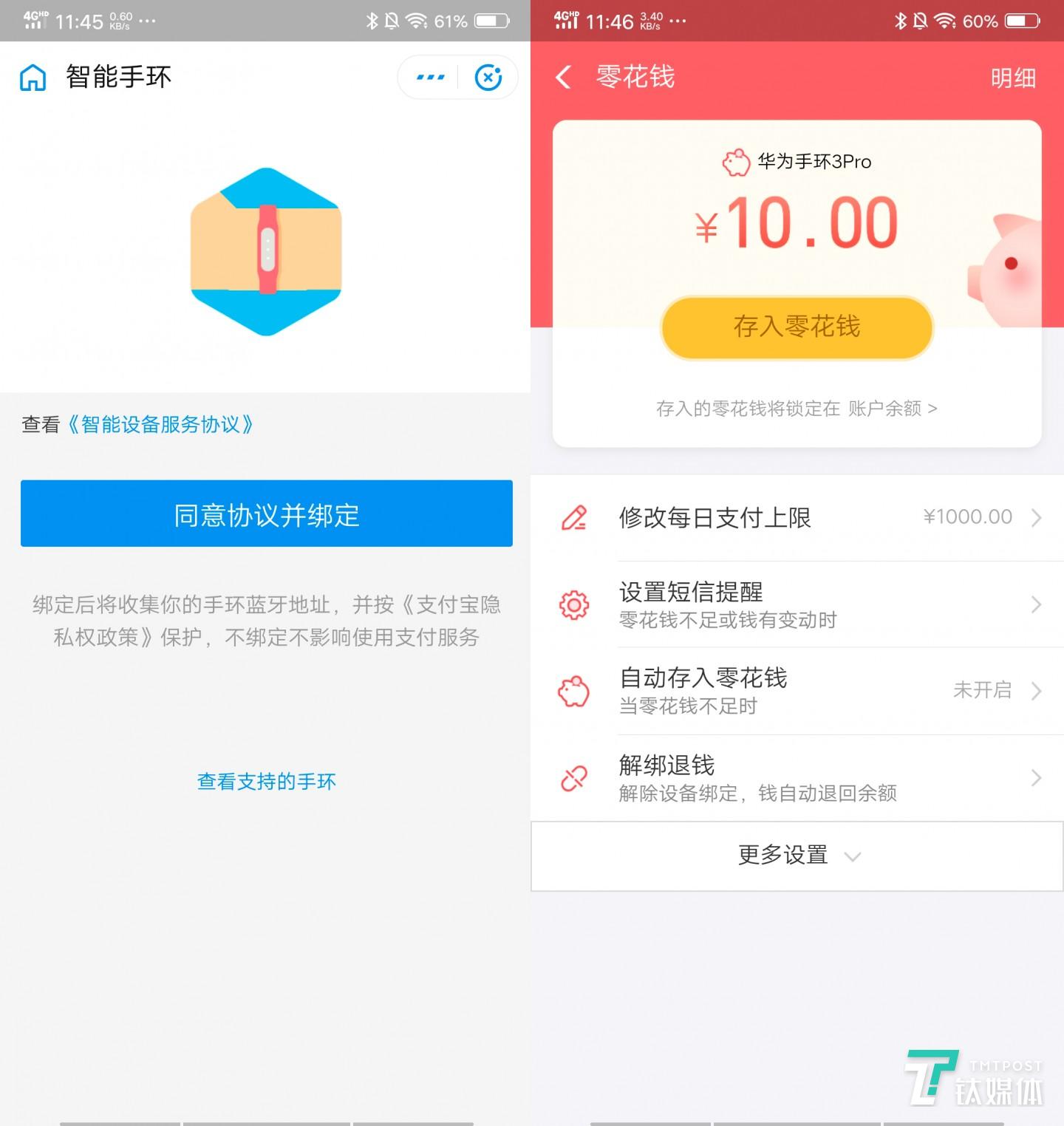The width and height of the screenshot is (1064, 1126).
Task: Select the red pencil icon beside 修改每日支付上限
Action: [x=574, y=517]
